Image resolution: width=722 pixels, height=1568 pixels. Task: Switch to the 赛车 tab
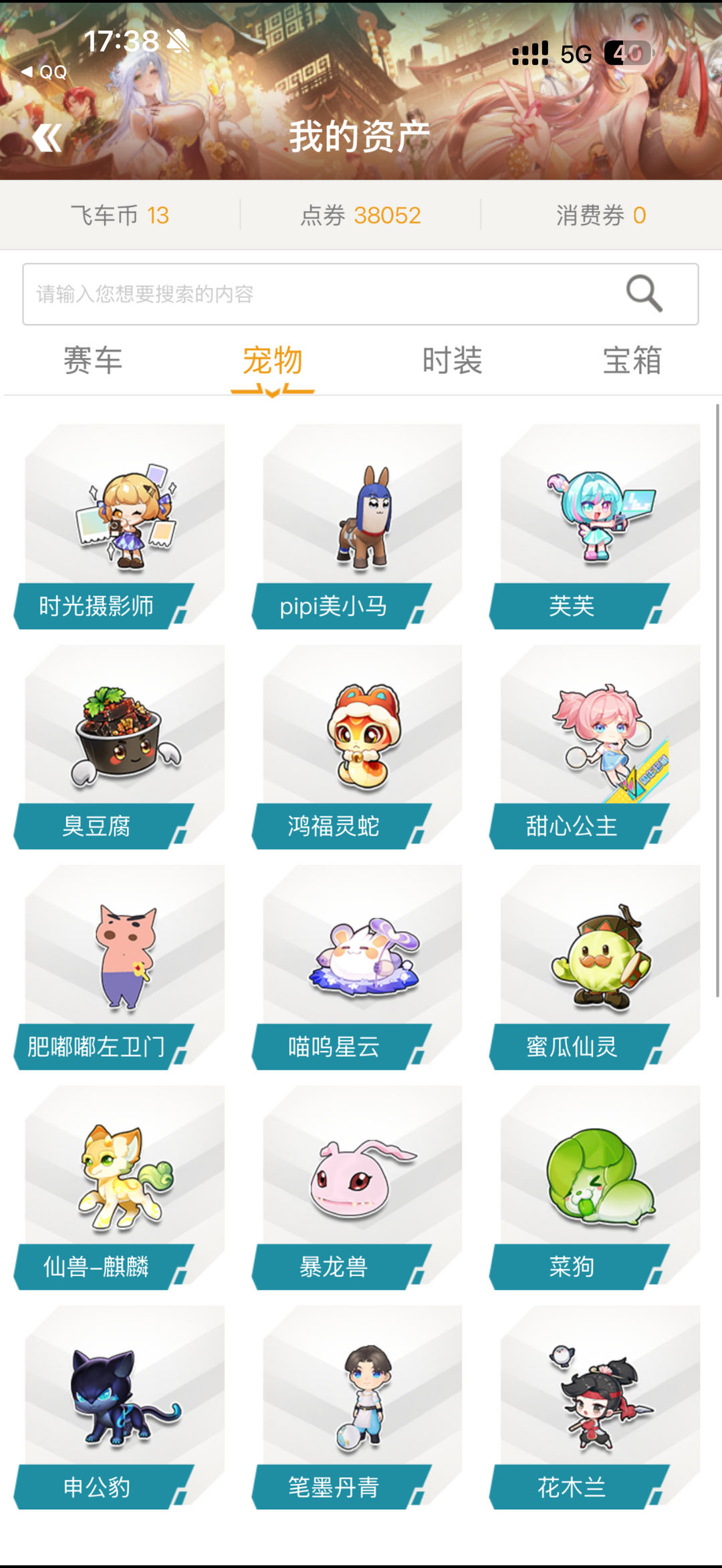(94, 361)
